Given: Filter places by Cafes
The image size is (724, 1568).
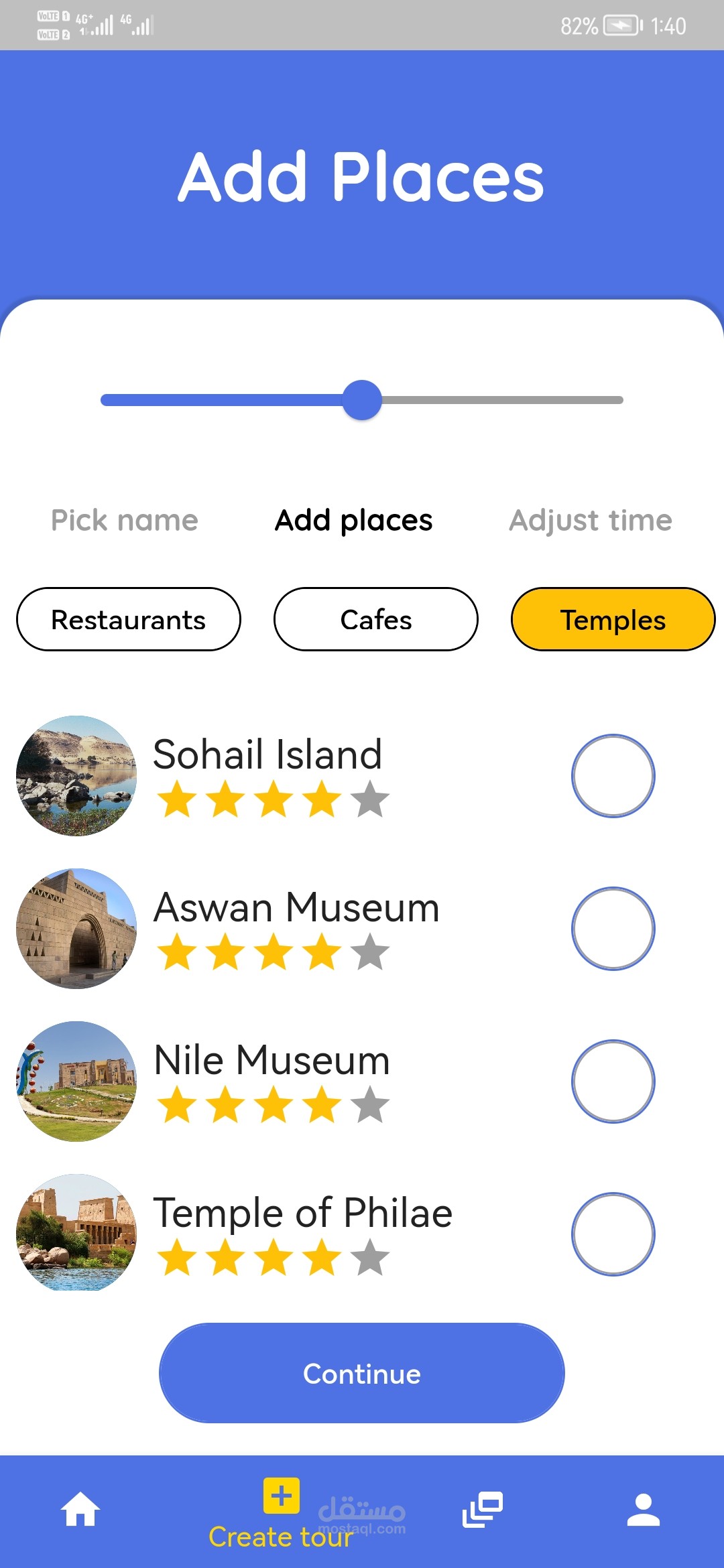Looking at the screenshot, I should coord(375,619).
